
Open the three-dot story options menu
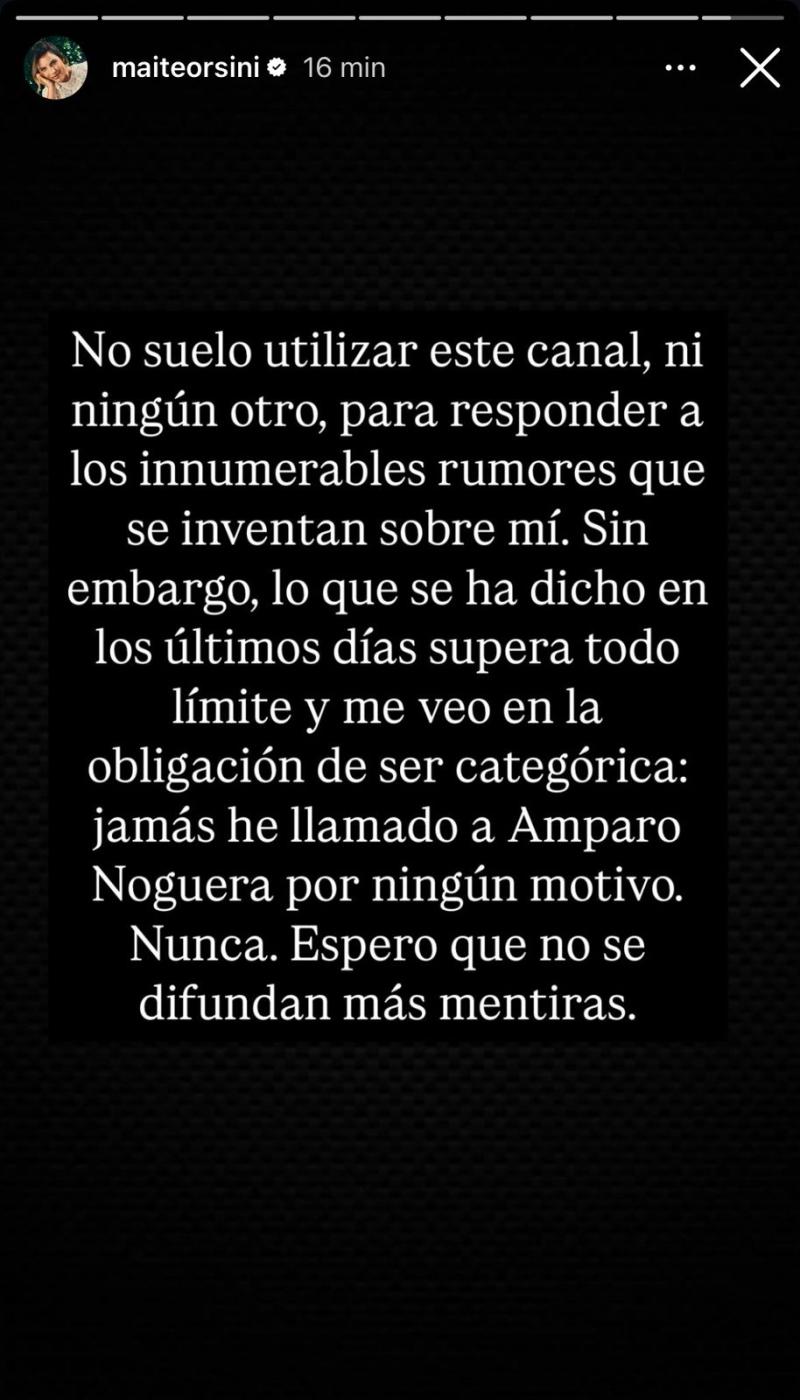tap(680, 68)
